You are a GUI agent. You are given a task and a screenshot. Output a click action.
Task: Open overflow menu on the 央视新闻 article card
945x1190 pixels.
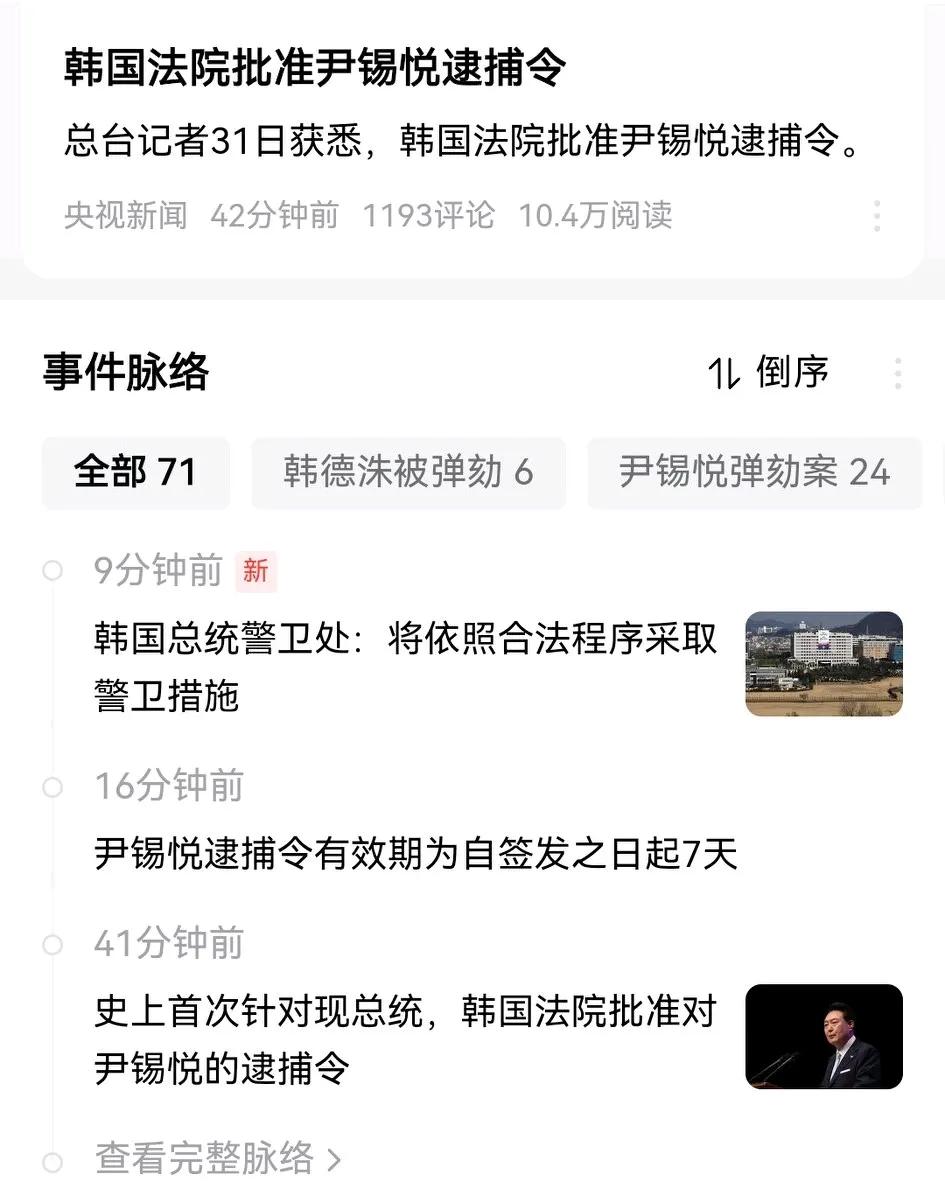pos(877,216)
